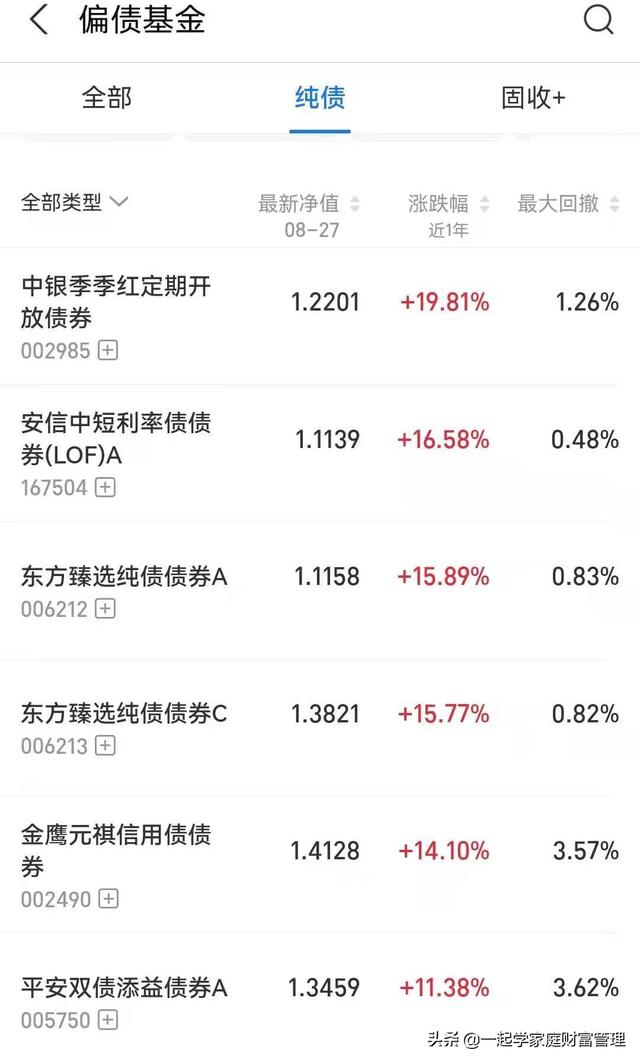Switch to the 全部 tab
This screenshot has height=1062, width=640.
click(106, 98)
